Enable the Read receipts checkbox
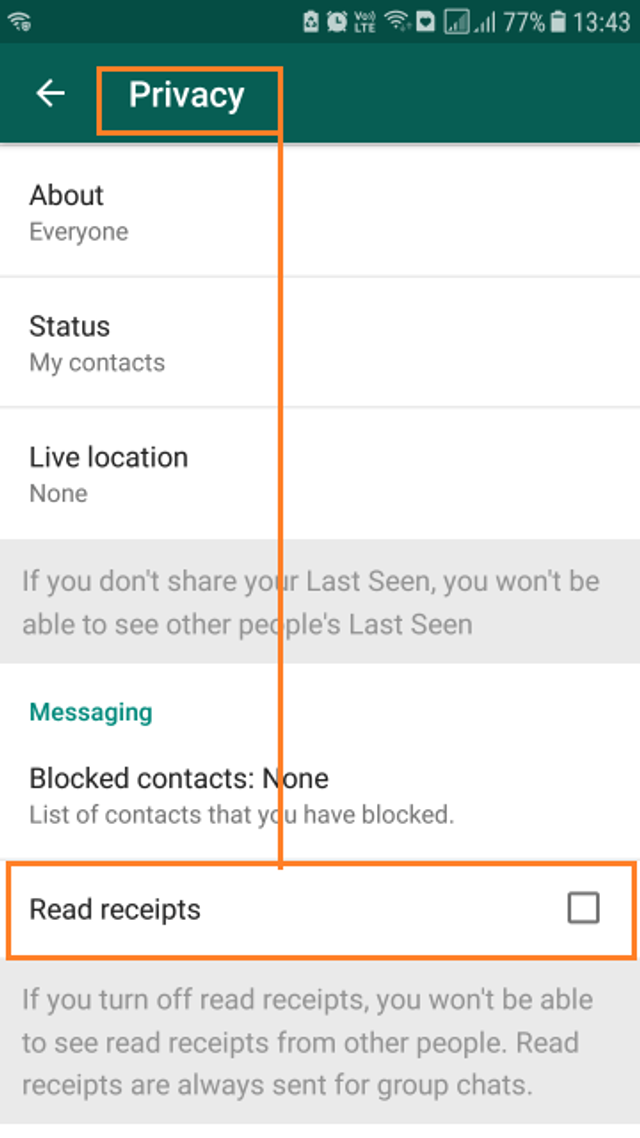 point(583,908)
